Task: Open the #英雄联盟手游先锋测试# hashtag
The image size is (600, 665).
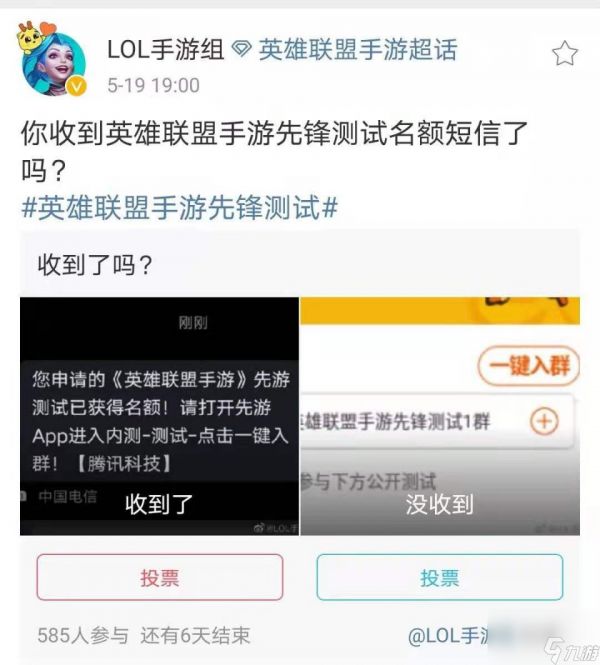Action: [x=180, y=209]
